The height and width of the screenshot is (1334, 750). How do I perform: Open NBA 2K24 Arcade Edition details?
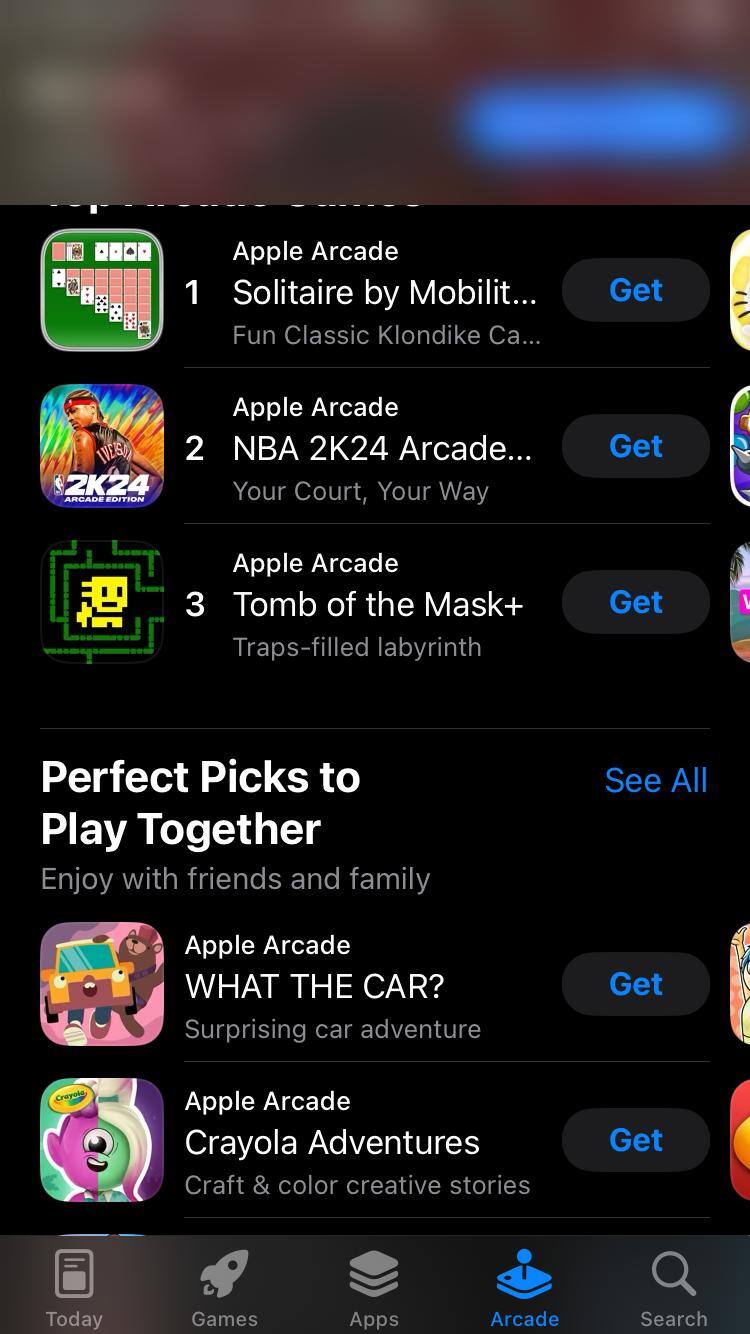(x=382, y=448)
